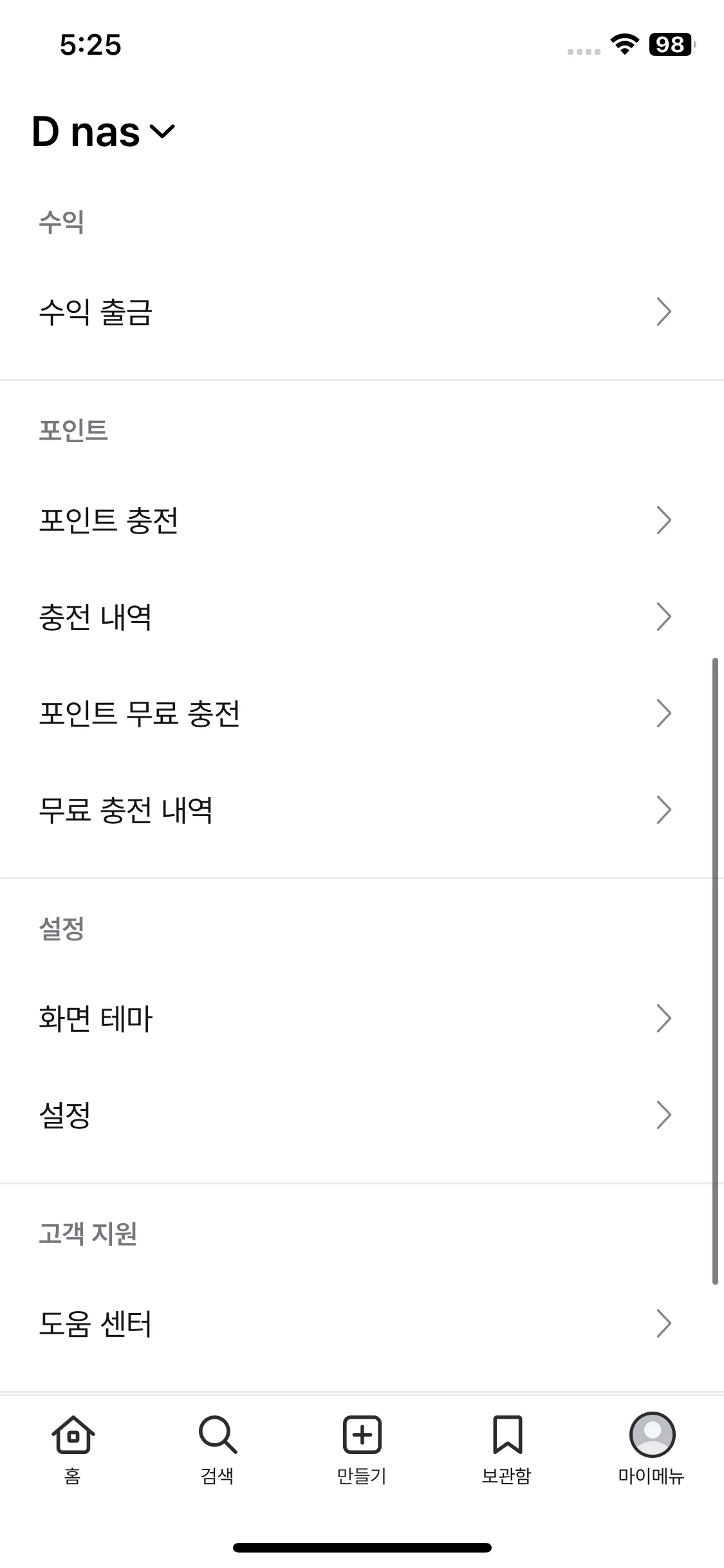Viewport: 724px width, 1568px height.
Task: Open 화면 테마 settings
Action: [x=362, y=1018]
